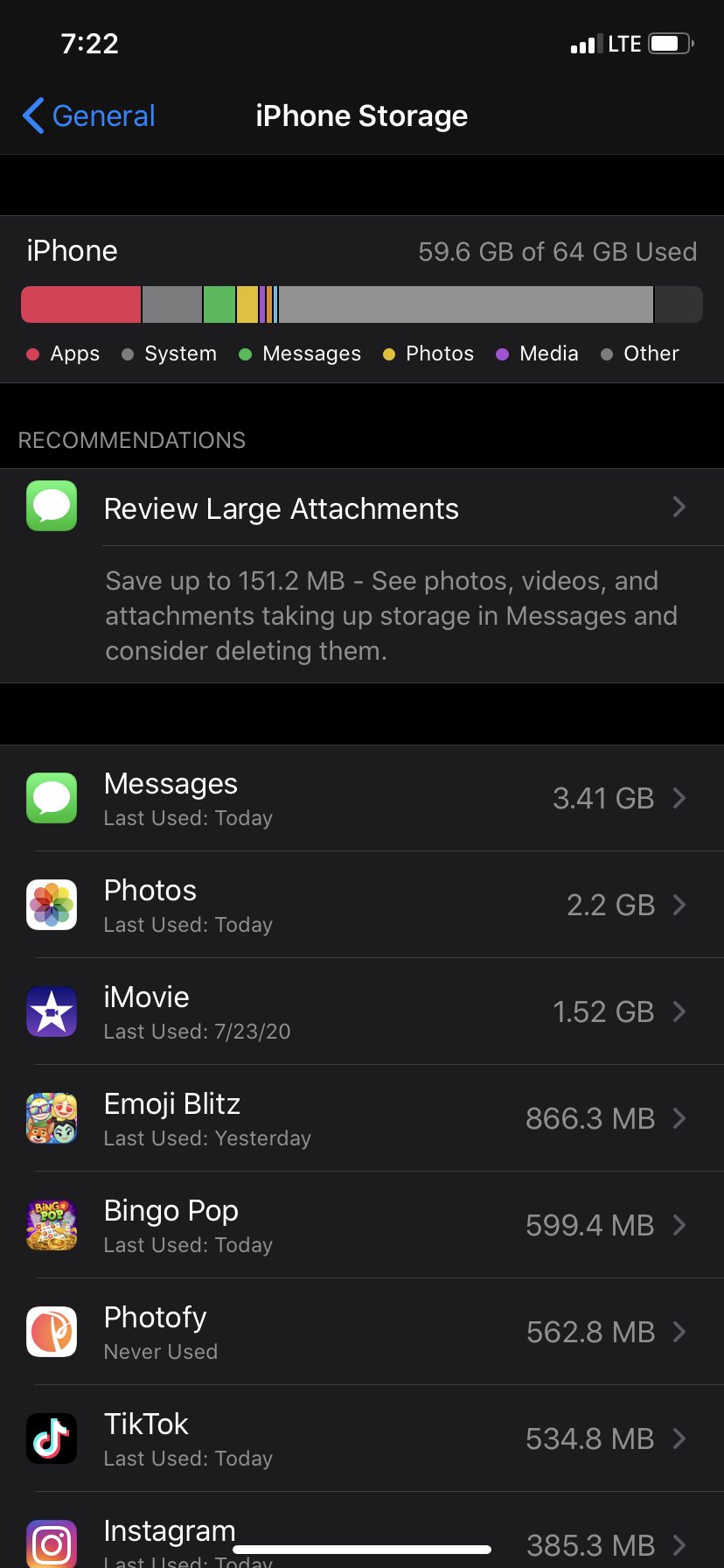Select the TikTok music-note icon
This screenshot has width=724, height=1568.
52,1438
